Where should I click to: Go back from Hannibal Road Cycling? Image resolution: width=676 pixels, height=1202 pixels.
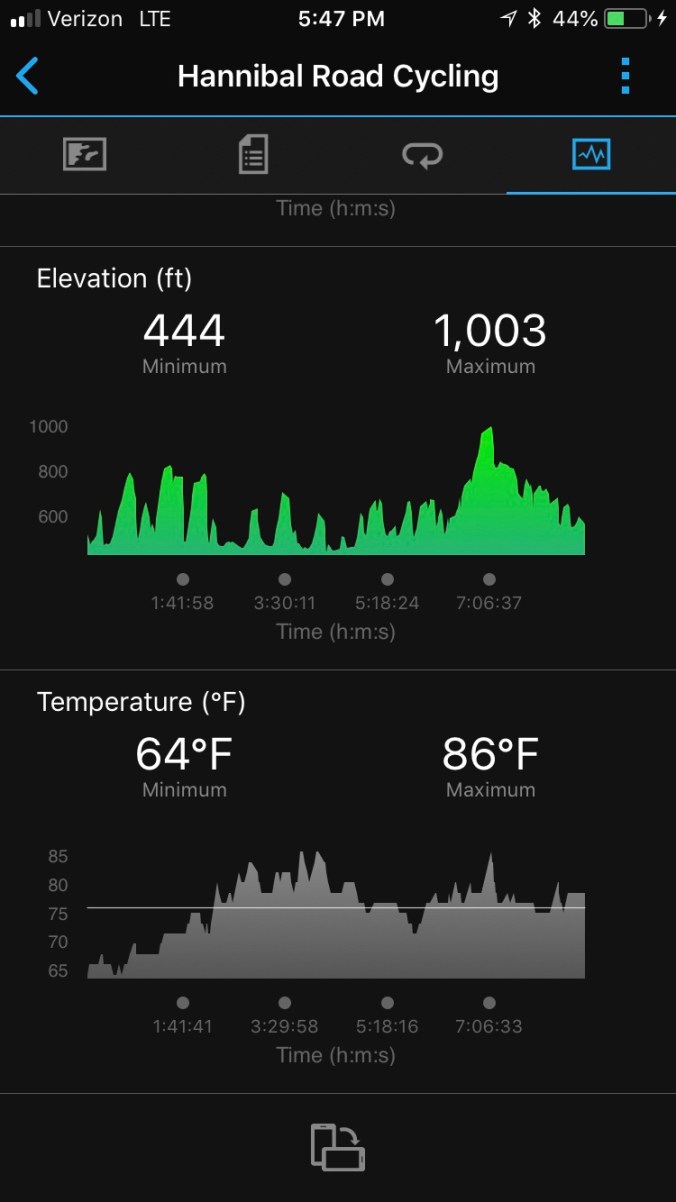(28, 76)
